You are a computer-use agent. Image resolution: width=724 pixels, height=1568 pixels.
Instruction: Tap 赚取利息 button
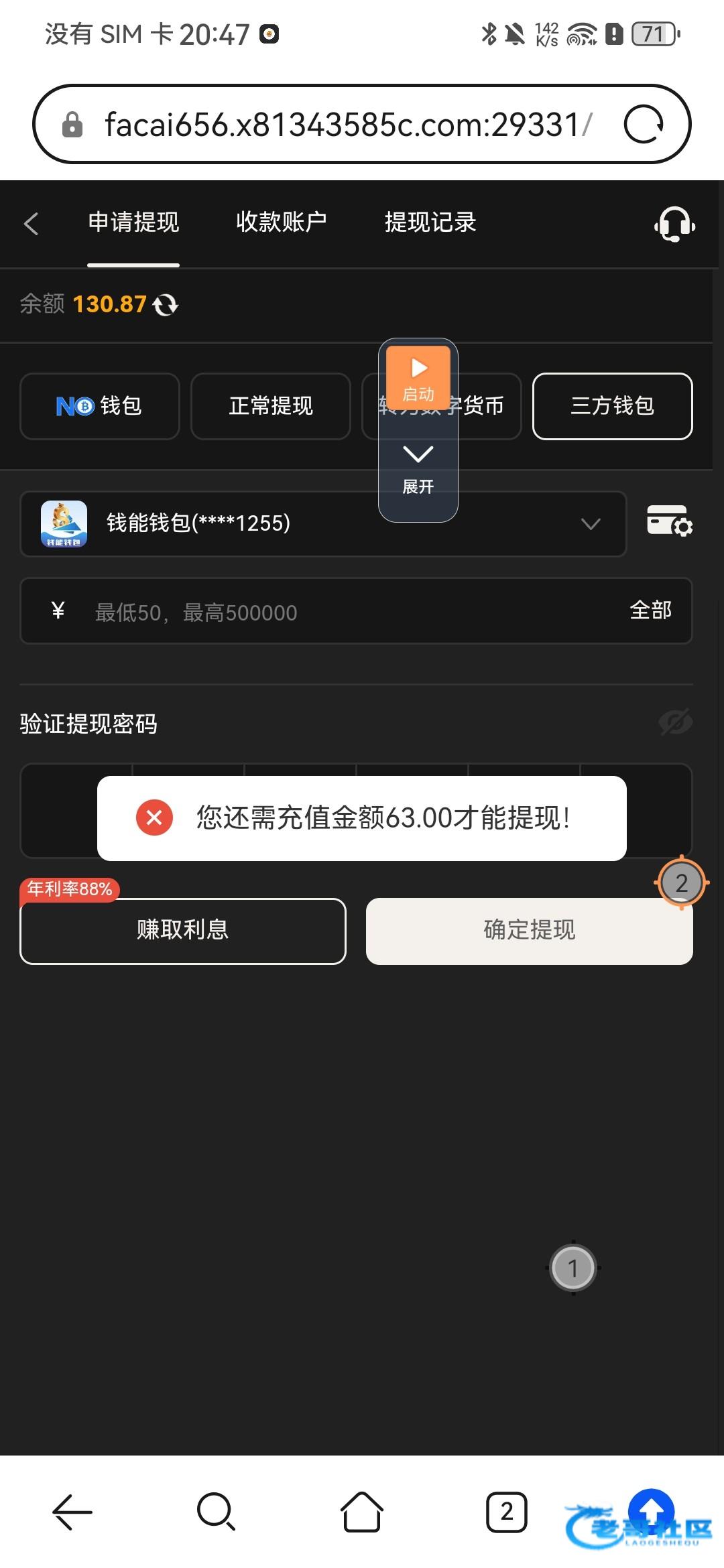coord(183,930)
